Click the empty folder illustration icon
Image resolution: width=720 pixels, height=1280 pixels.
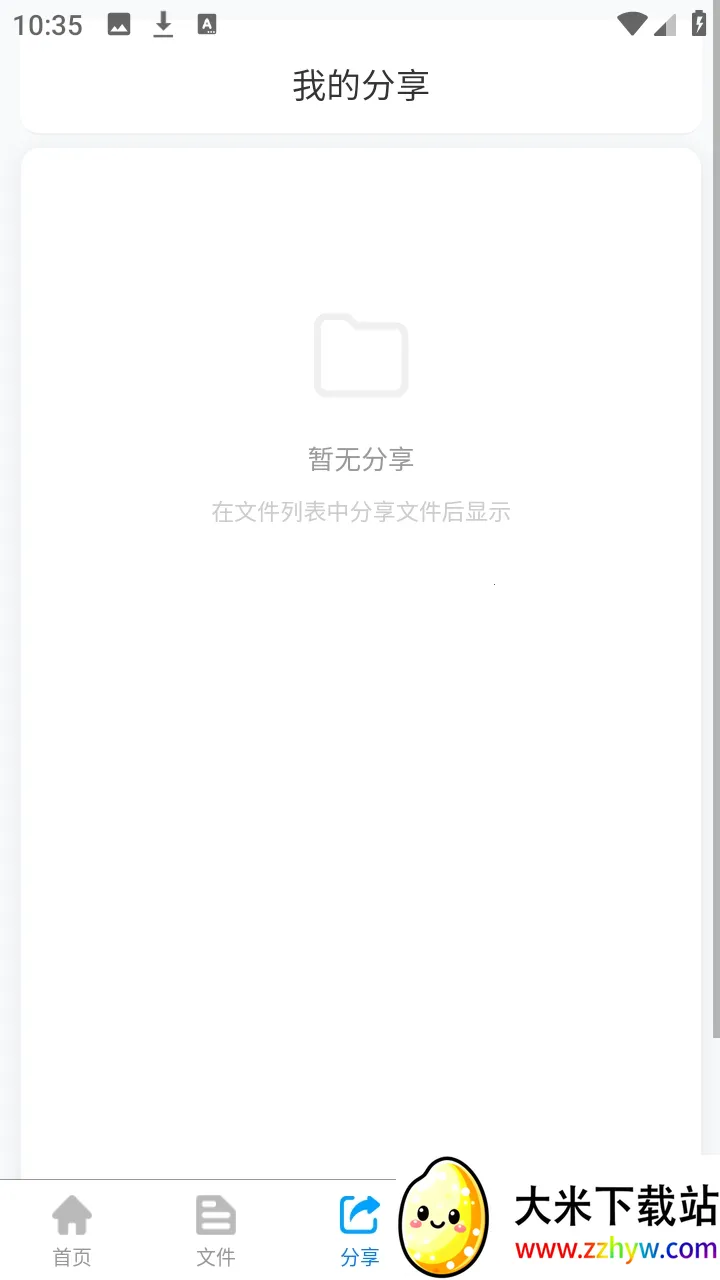click(360, 356)
